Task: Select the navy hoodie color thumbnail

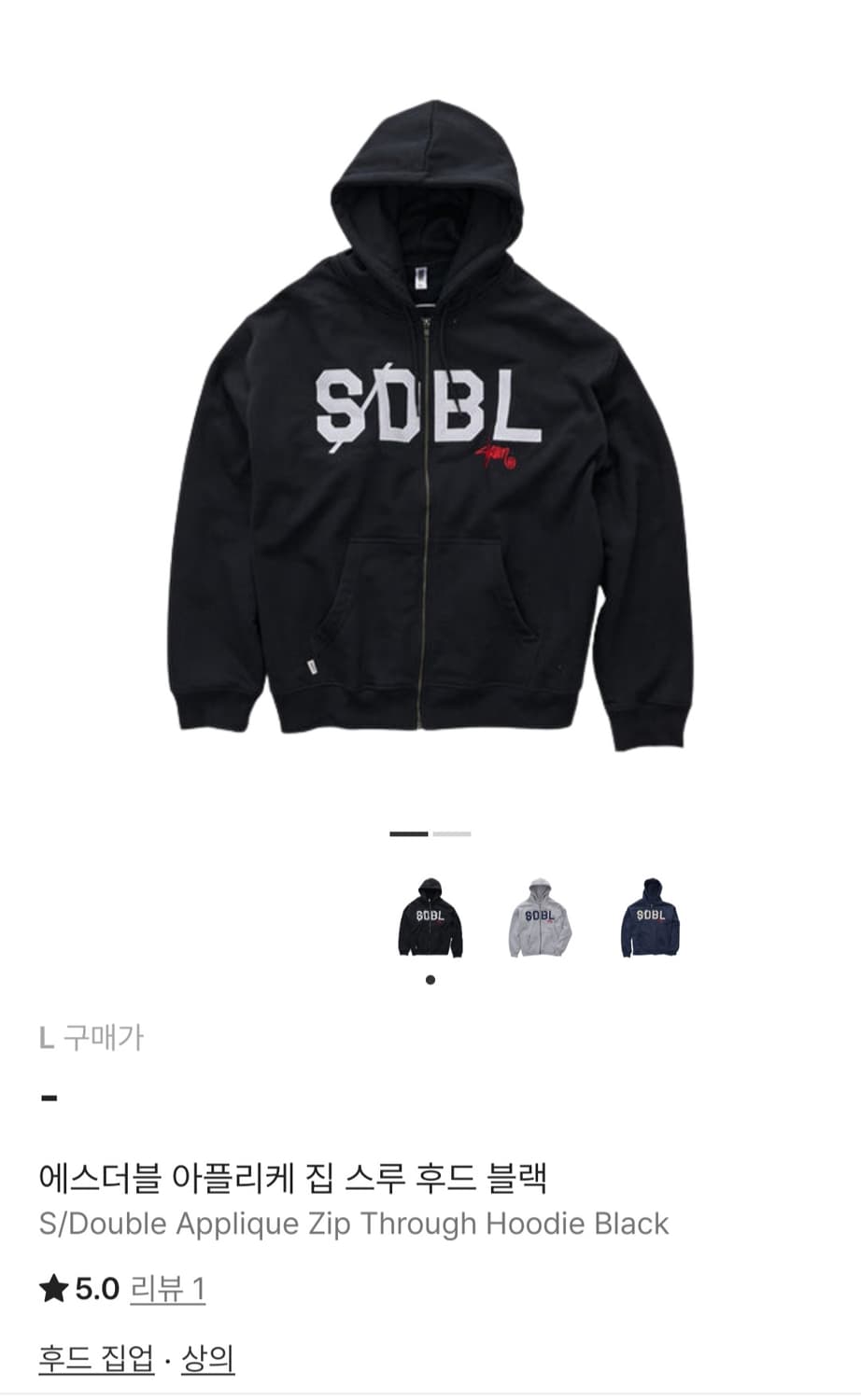Action: pos(651,919)
